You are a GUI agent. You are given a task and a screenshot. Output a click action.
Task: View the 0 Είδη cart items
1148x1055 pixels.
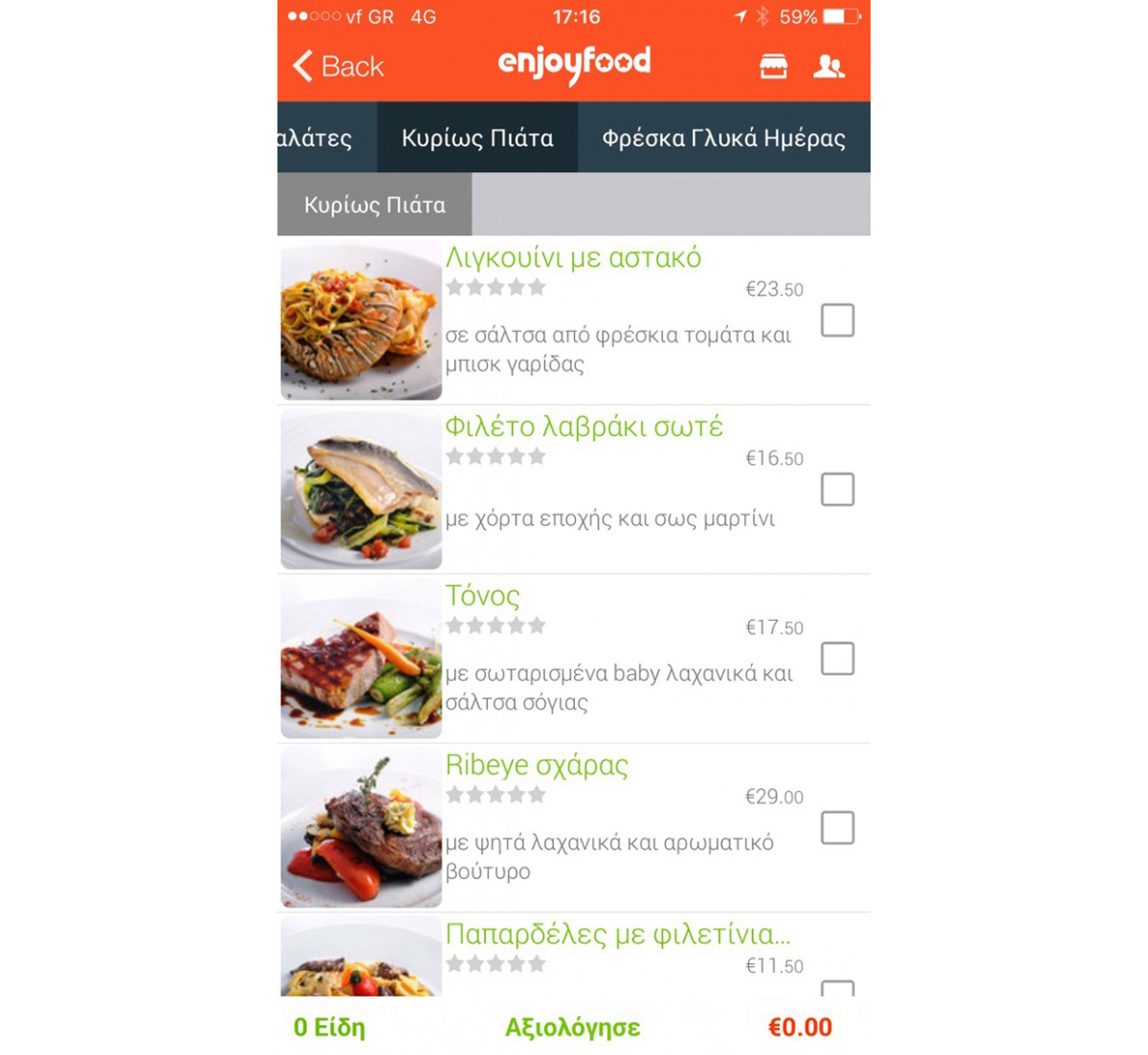click(329, 1028)
